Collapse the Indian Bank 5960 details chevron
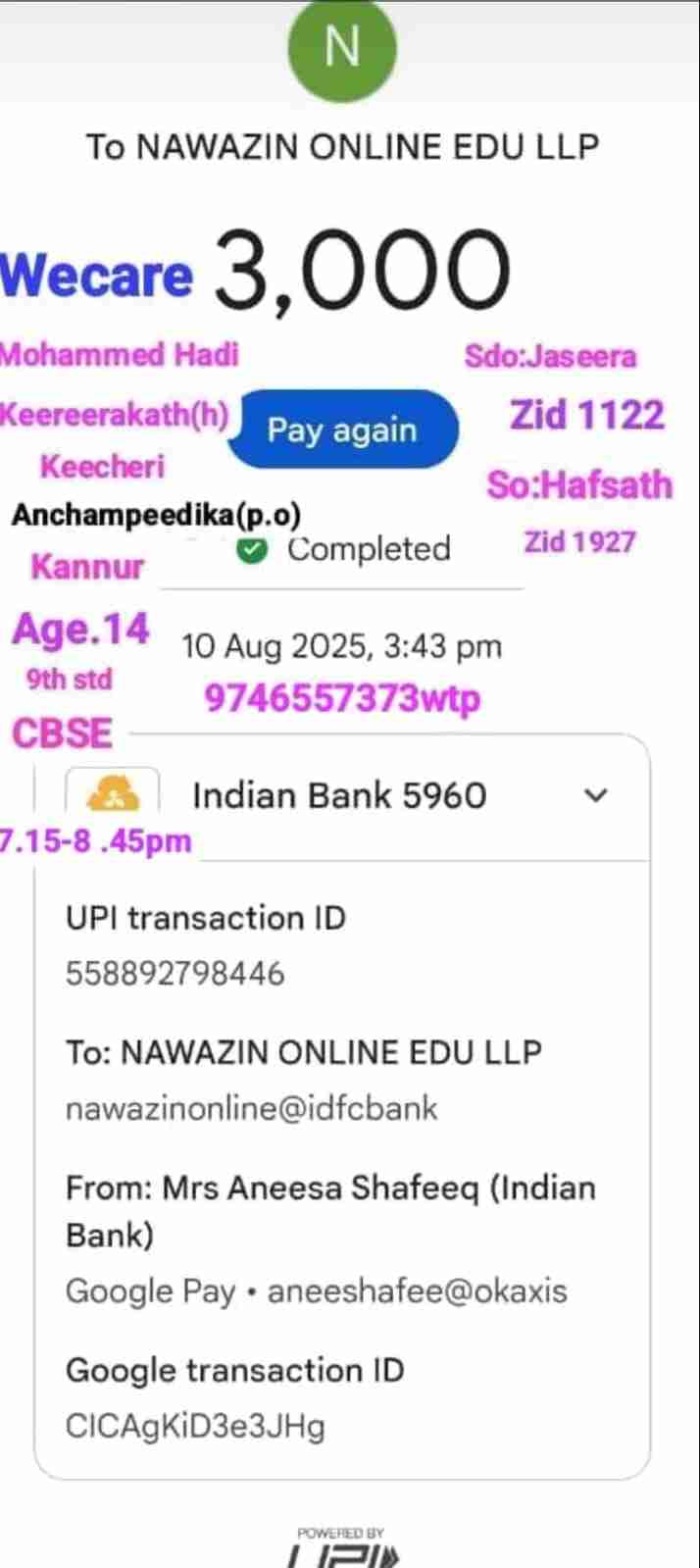The height and width of the screenshot is (1568, 700). click(596, 795)
